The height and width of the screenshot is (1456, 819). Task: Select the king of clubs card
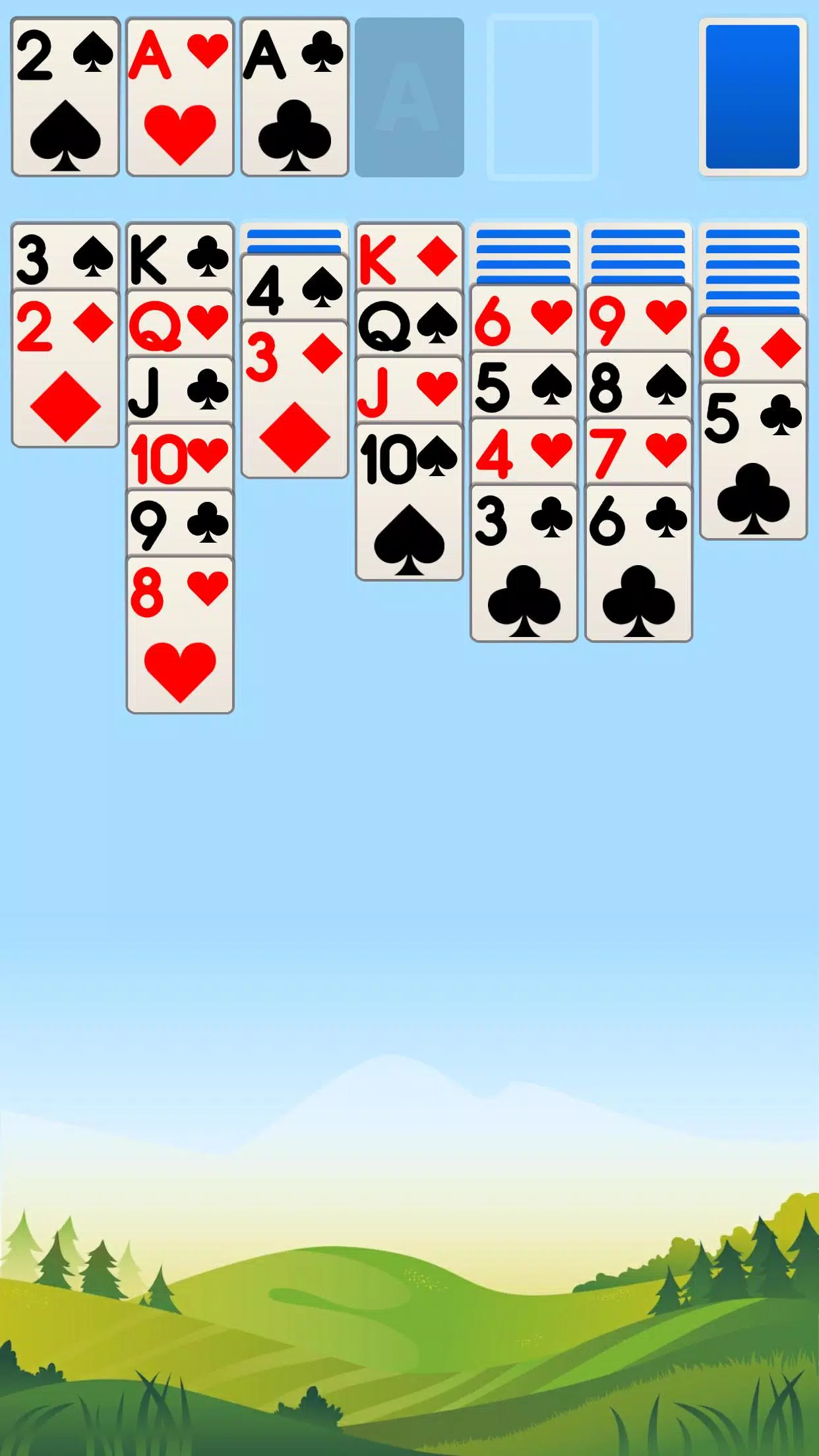point(180,256)
